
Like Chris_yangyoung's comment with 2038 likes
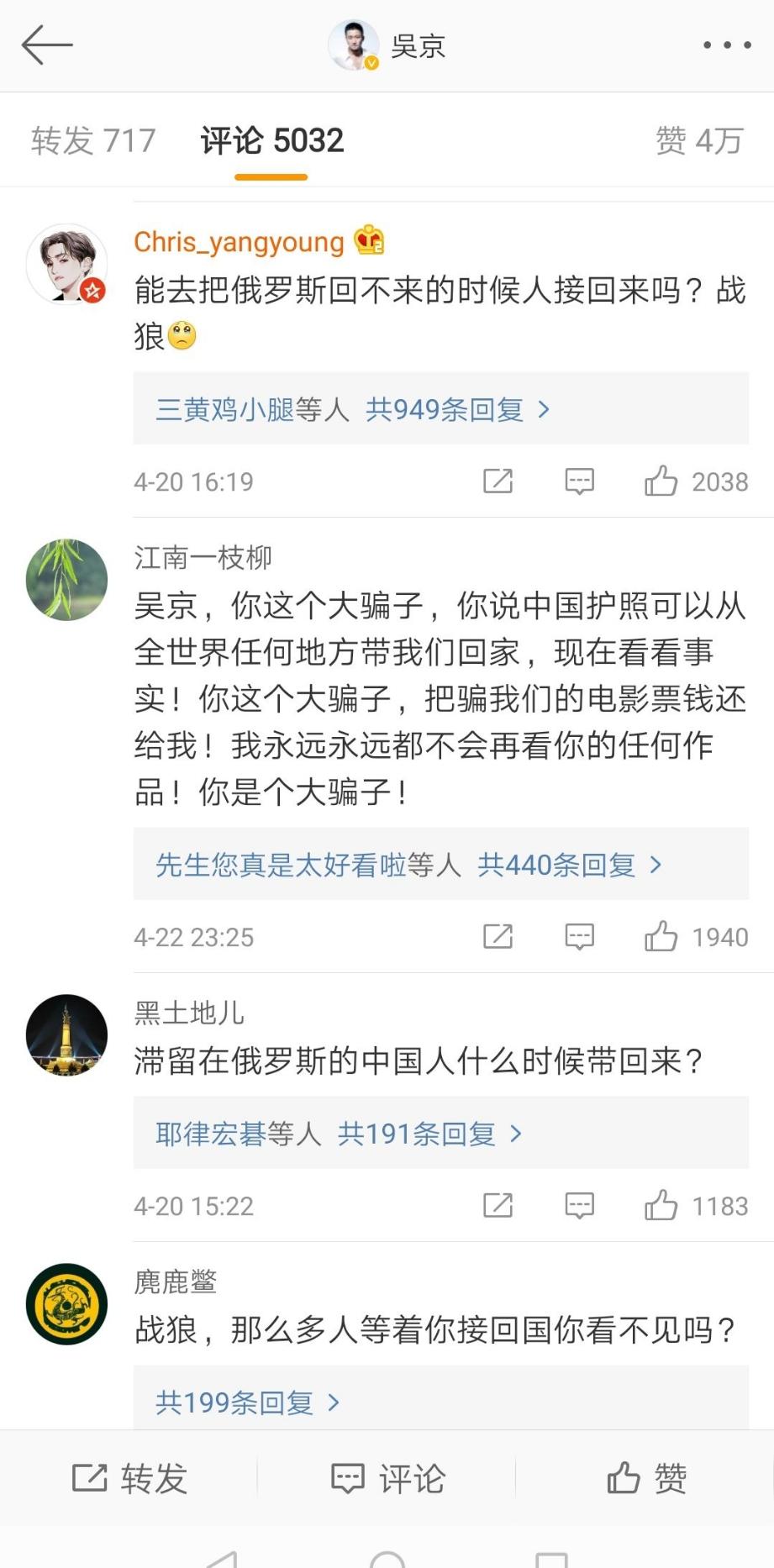click(696, 481)
